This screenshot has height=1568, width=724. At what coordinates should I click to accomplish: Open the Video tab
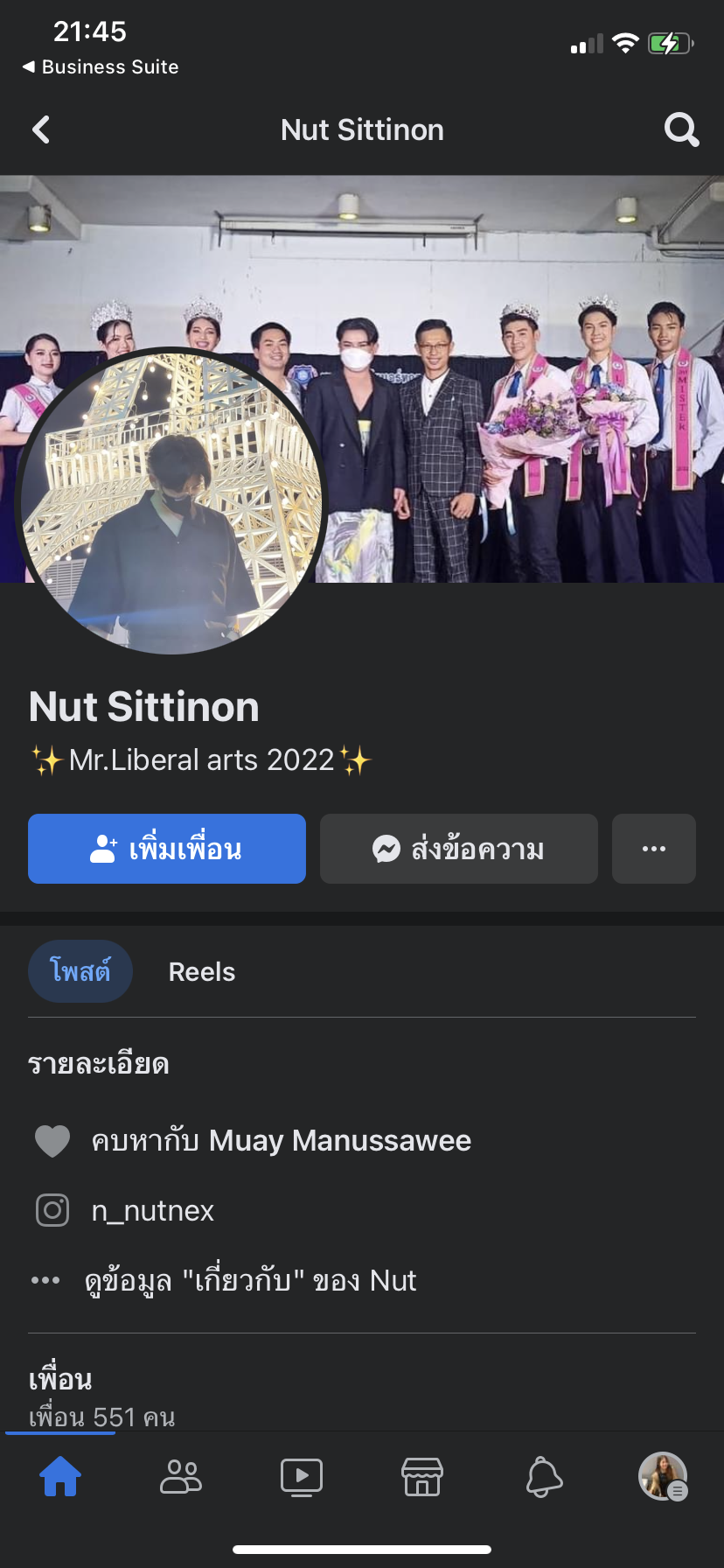302,1477
